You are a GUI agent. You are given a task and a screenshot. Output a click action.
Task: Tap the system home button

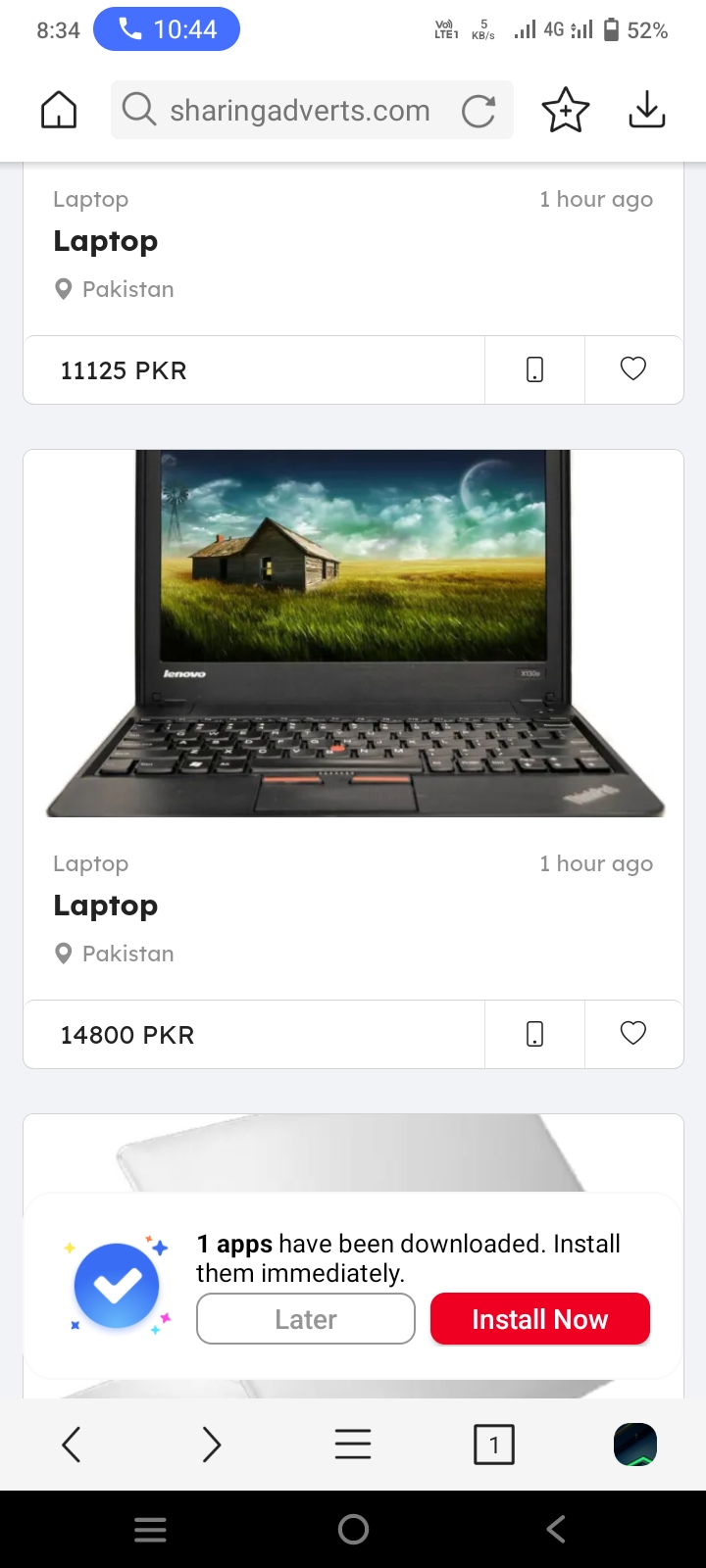tap(353, 1529)
